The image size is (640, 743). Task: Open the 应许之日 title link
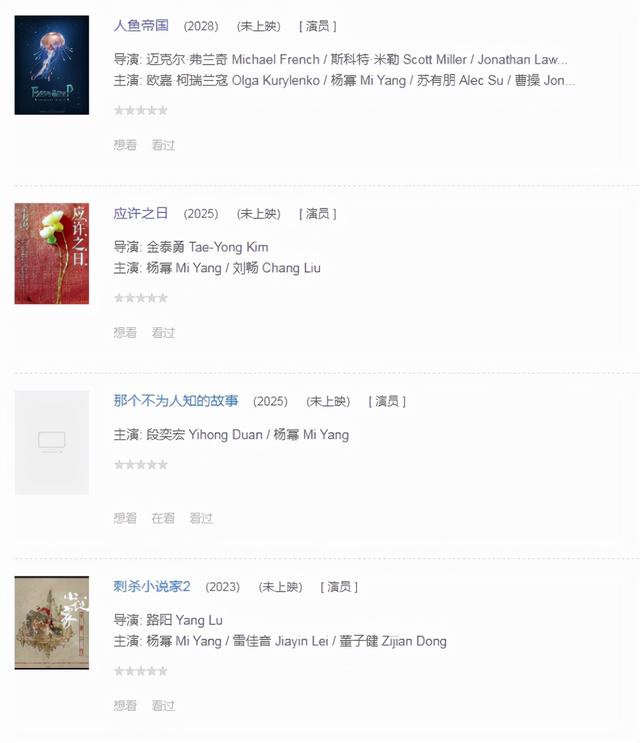(141, 214)
